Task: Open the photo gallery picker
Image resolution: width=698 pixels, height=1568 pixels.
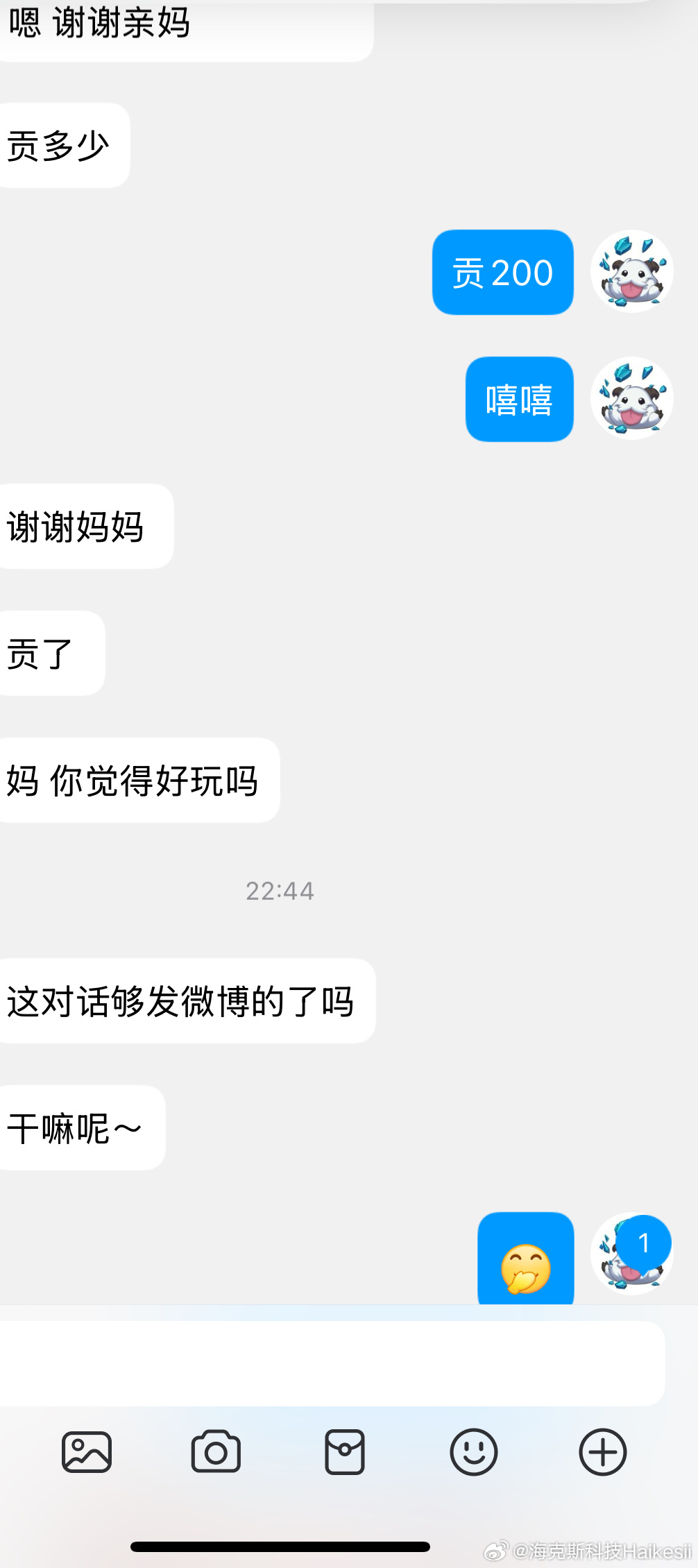Action: click(87, 1451)
